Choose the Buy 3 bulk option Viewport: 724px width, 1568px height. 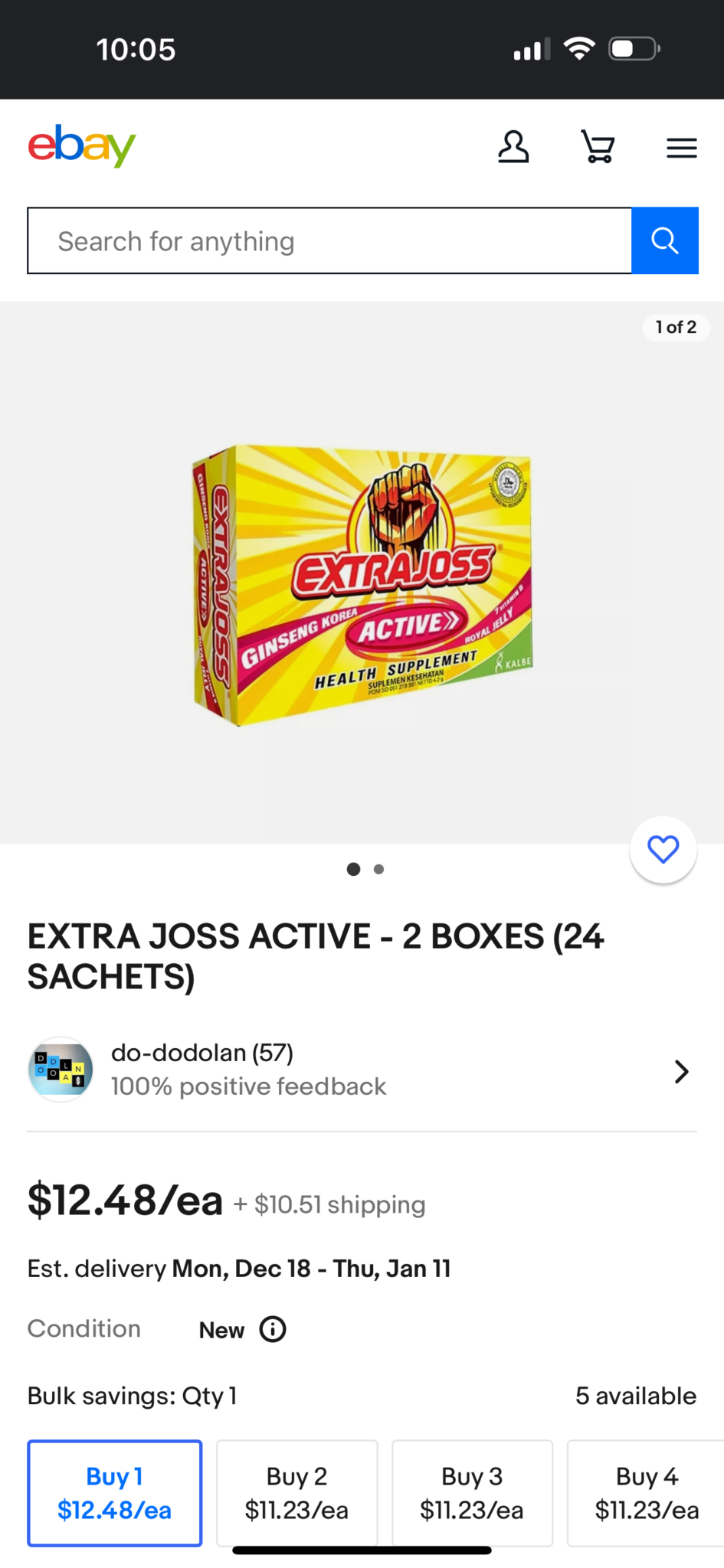pos(472,1493)
